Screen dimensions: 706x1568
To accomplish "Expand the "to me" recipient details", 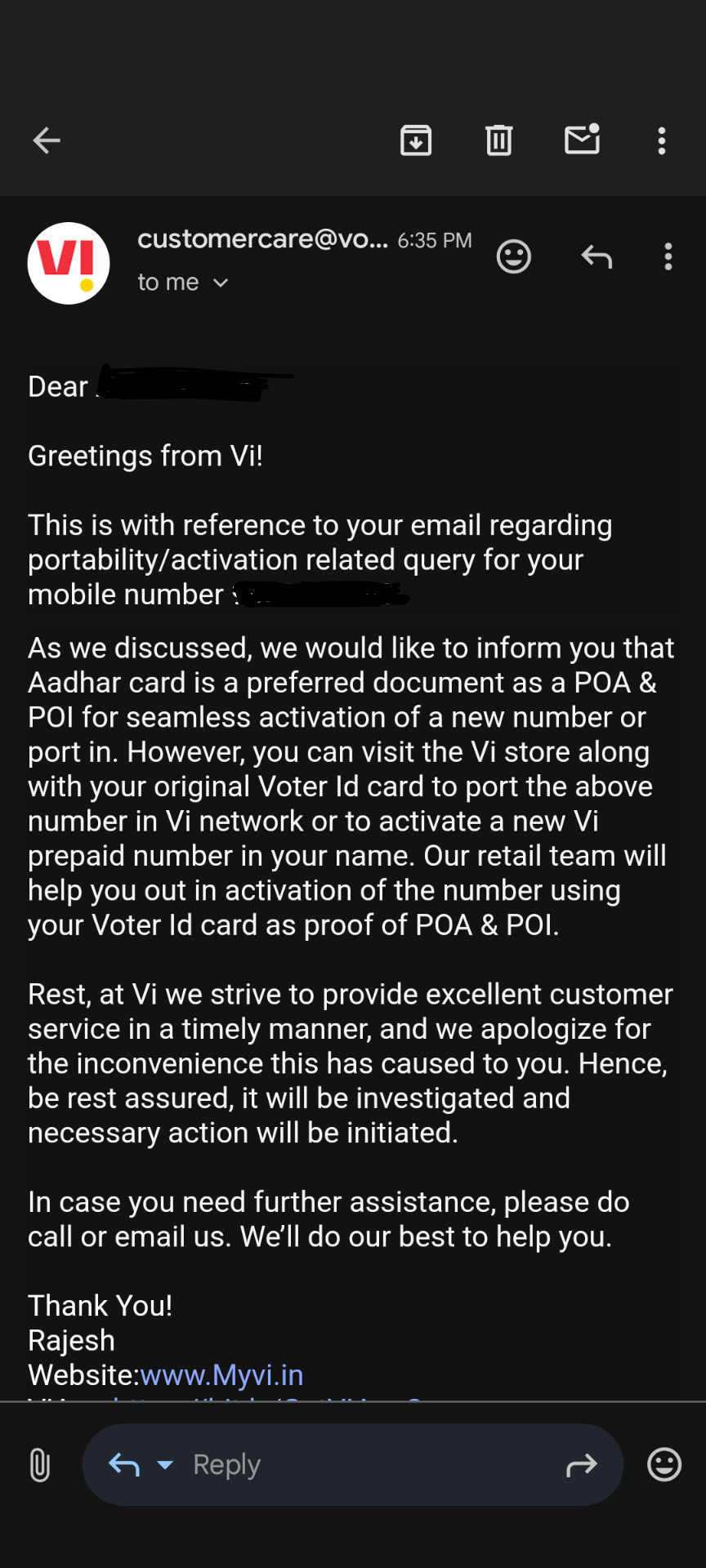I will pyautogui.click(x=183, y=283).
